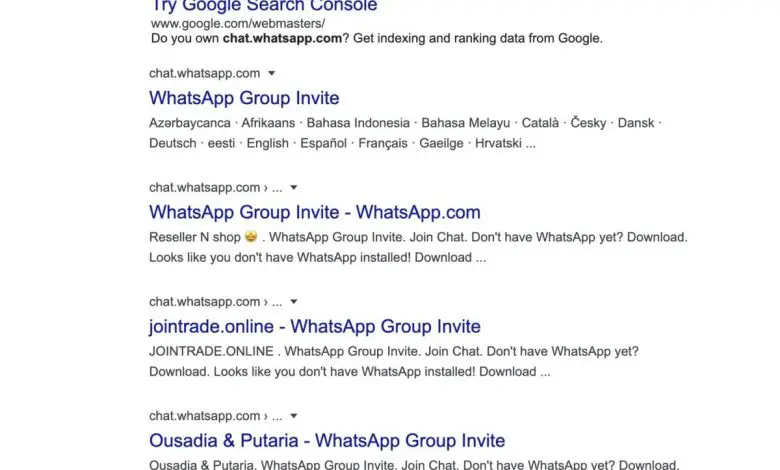Image resolution: width=780 pixels, height=470 pixels.
Task: Open the Try Google Search Console link
Action: coord(264,6)
